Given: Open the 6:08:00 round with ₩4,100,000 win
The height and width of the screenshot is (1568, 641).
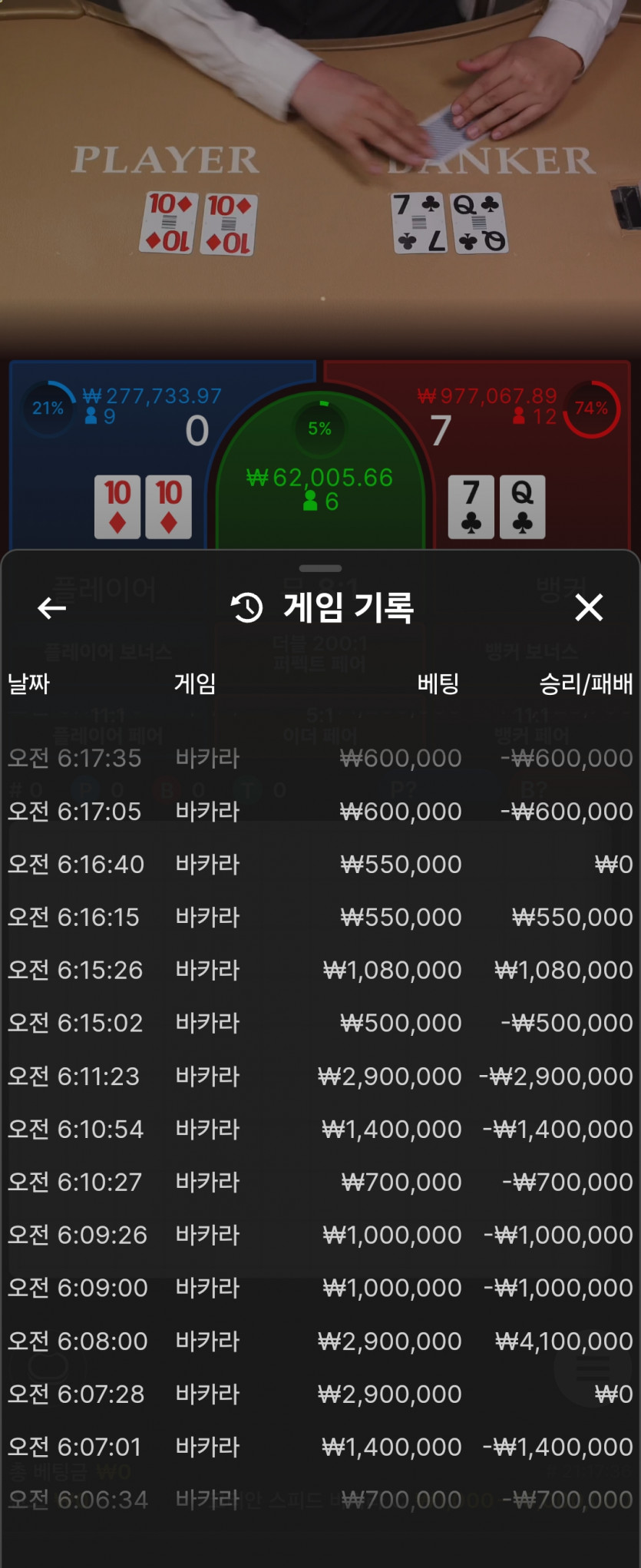Looking at the screenshot, I should pyautogui.click(x=319, y=1341).
